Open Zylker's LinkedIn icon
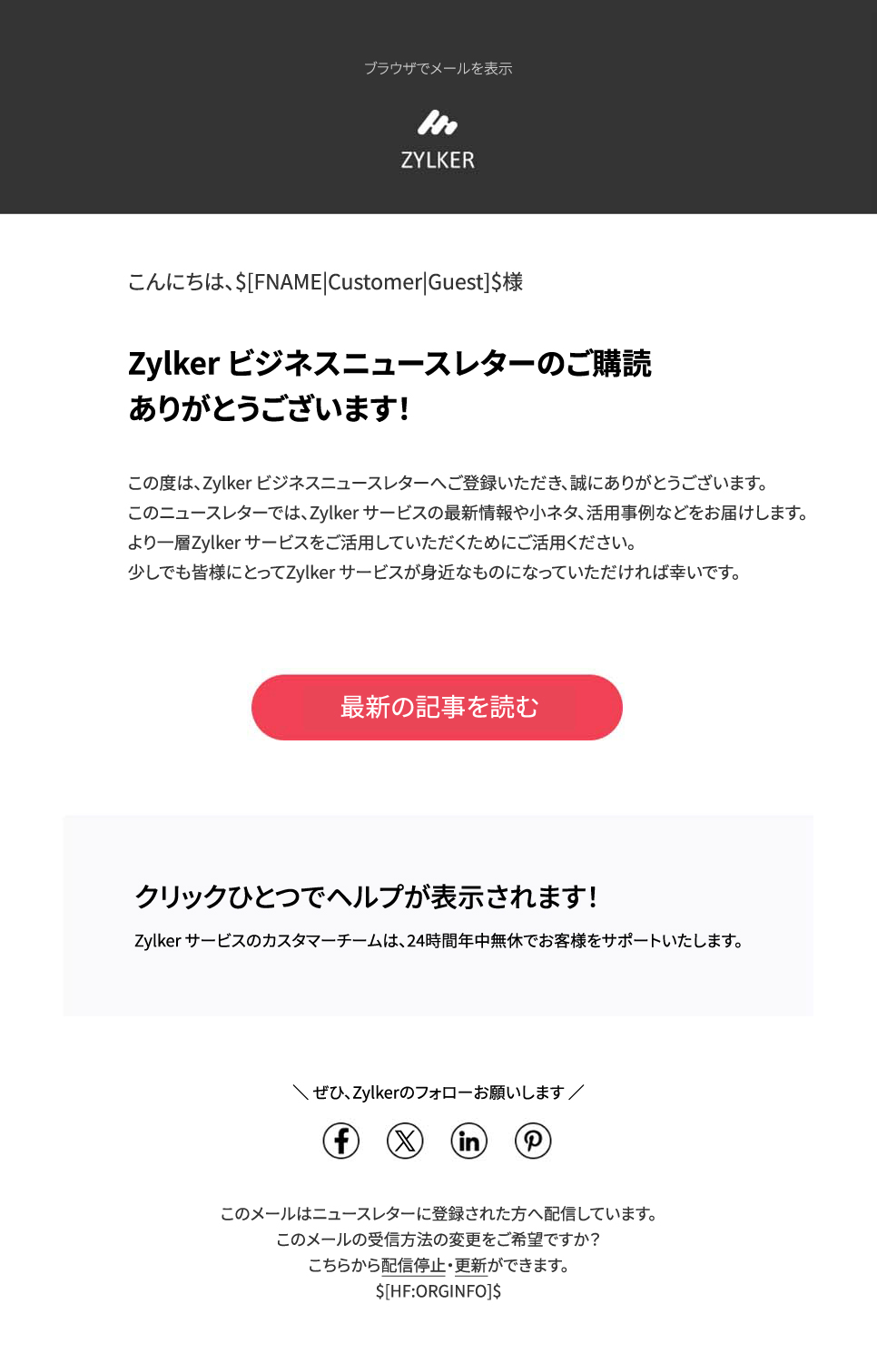 tap(469, 1141)
